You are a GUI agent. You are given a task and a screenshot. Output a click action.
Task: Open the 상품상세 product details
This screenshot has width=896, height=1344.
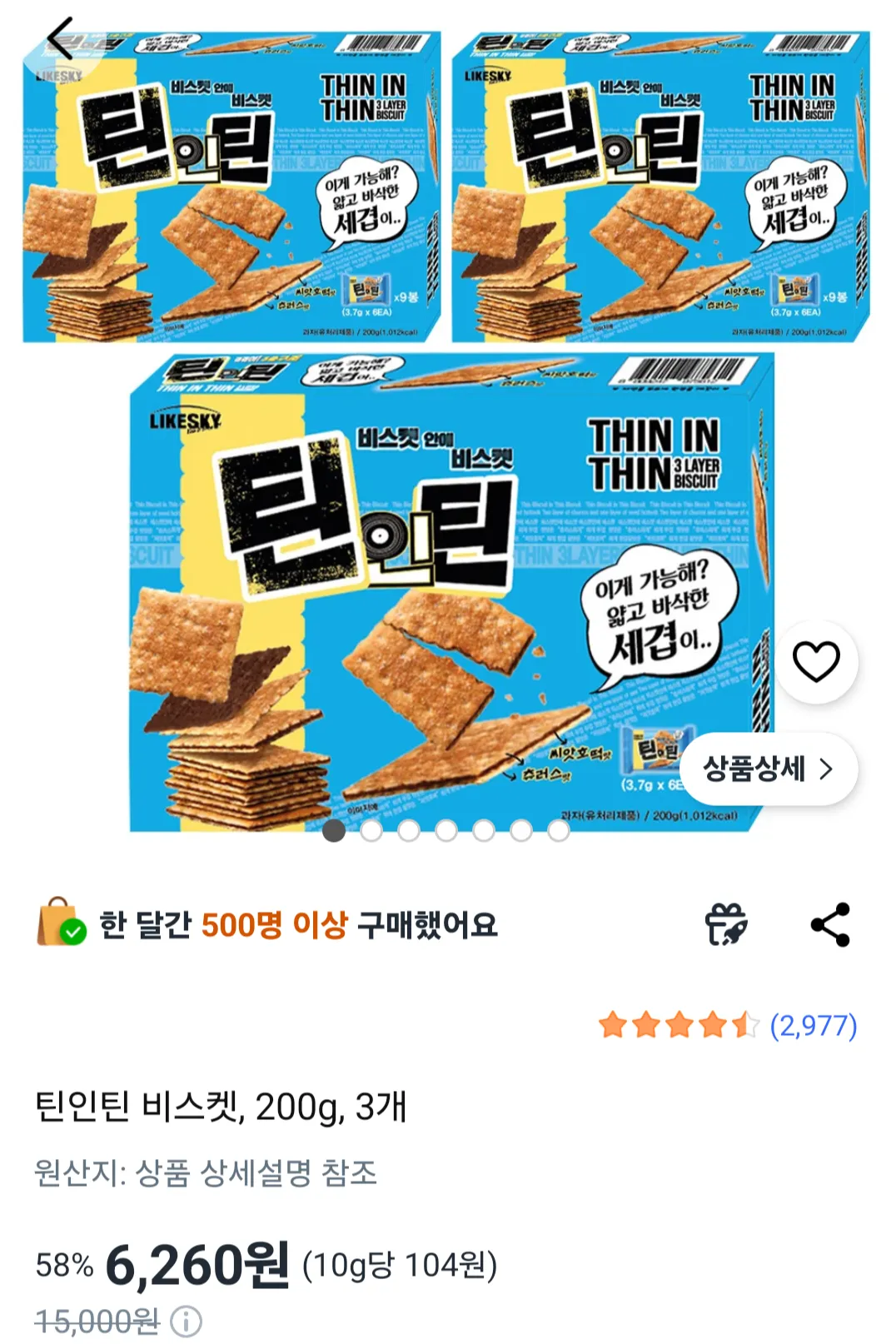click(x=768, y=769)
